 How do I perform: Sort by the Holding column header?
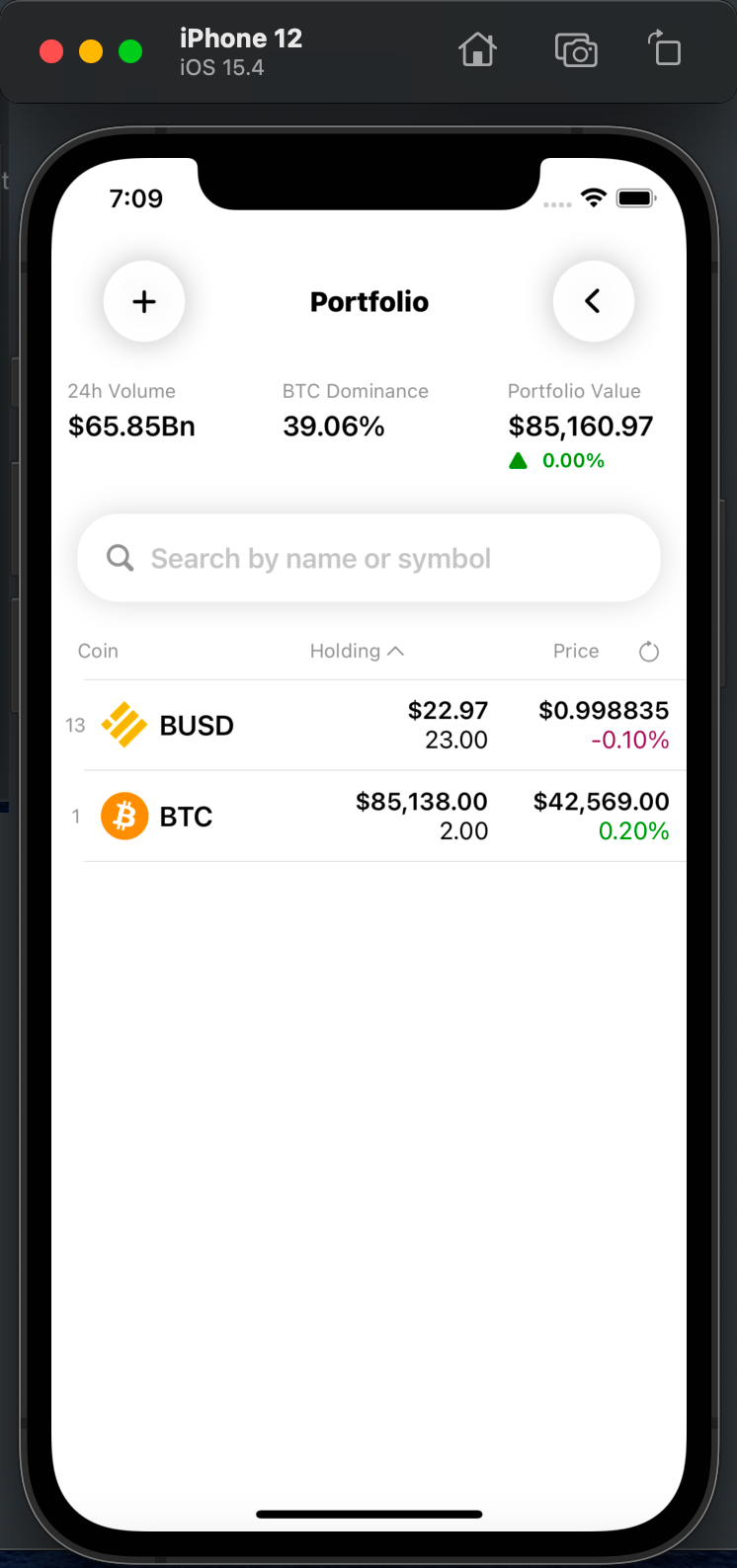(x=356, y=651)
